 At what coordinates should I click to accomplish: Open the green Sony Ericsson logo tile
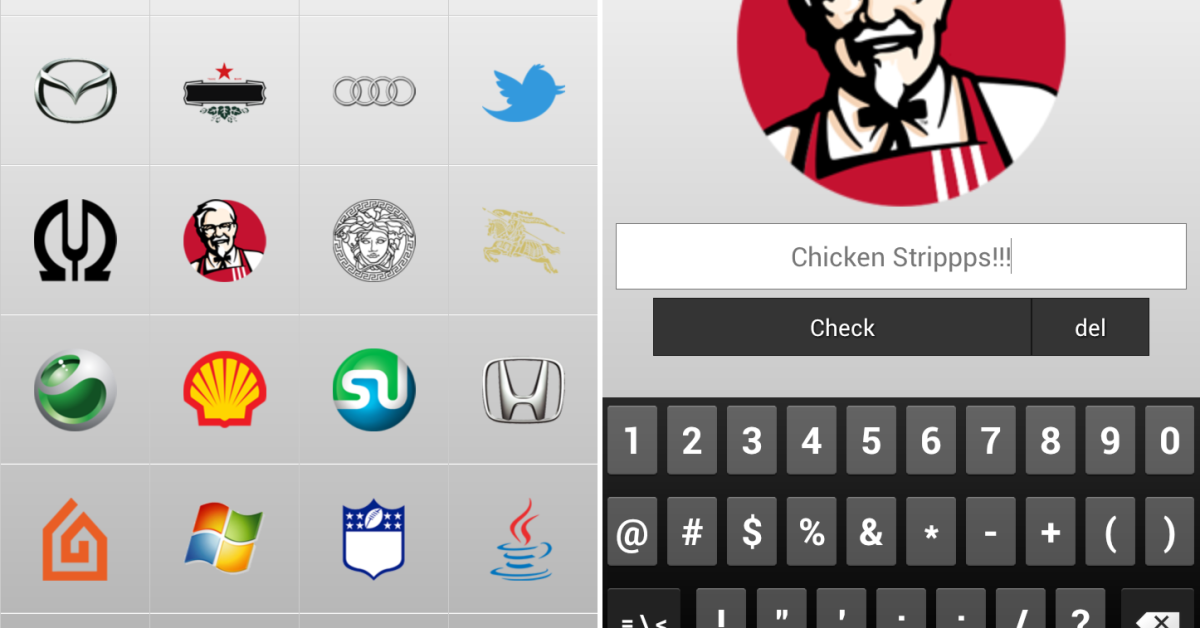point(75,390)
